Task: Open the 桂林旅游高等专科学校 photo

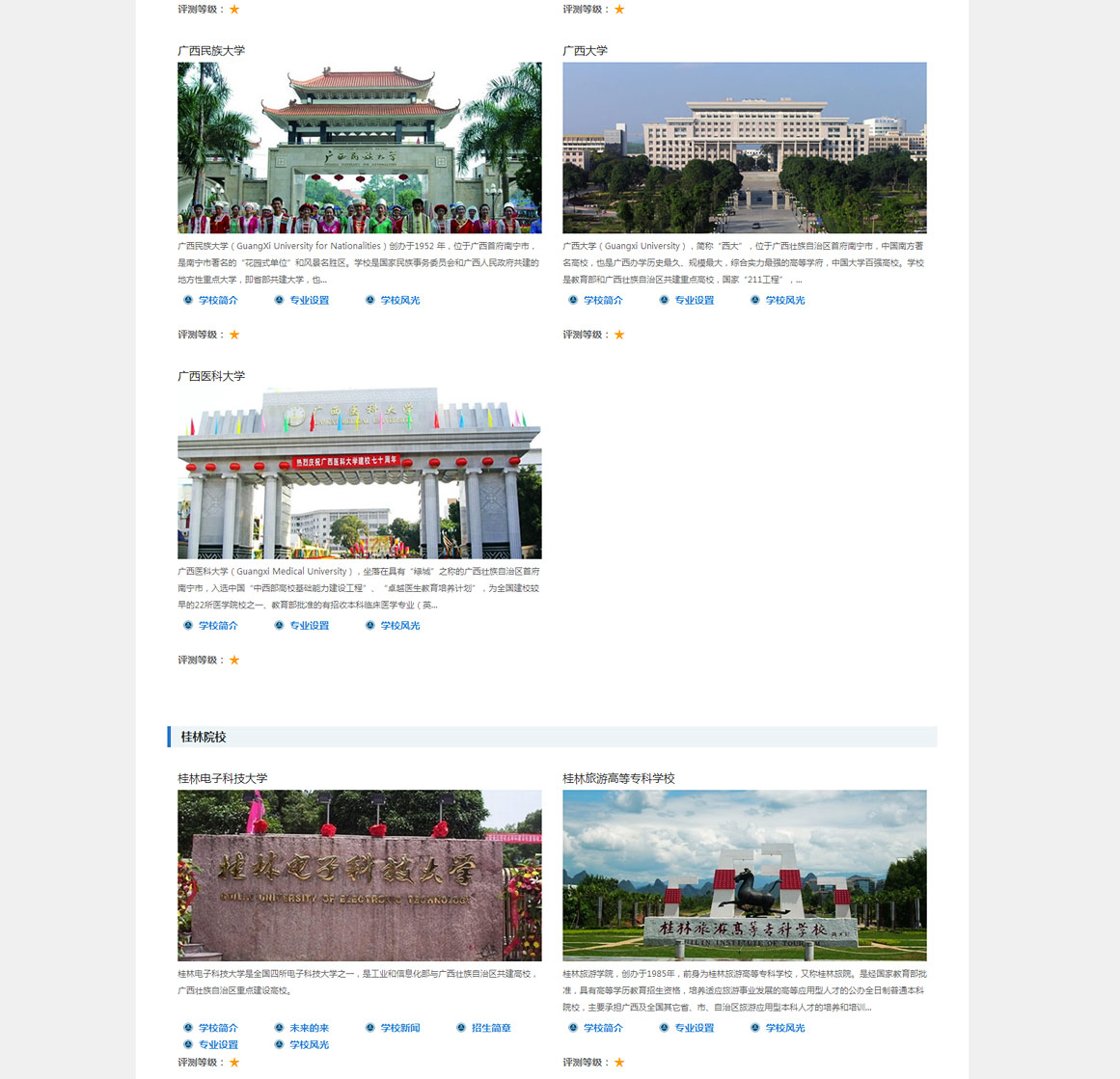Action: (x=744, y=876)
